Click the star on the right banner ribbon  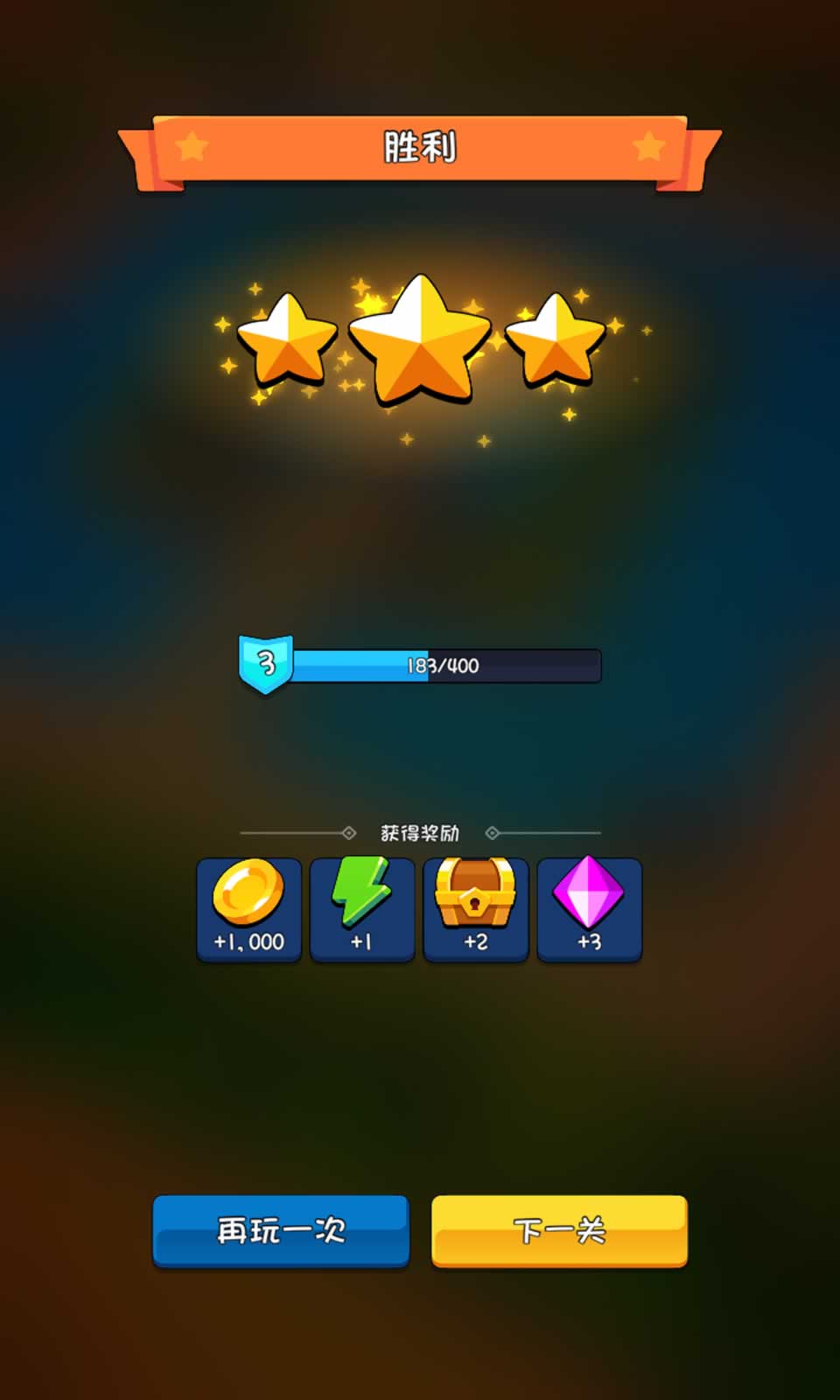click(649, 147)
